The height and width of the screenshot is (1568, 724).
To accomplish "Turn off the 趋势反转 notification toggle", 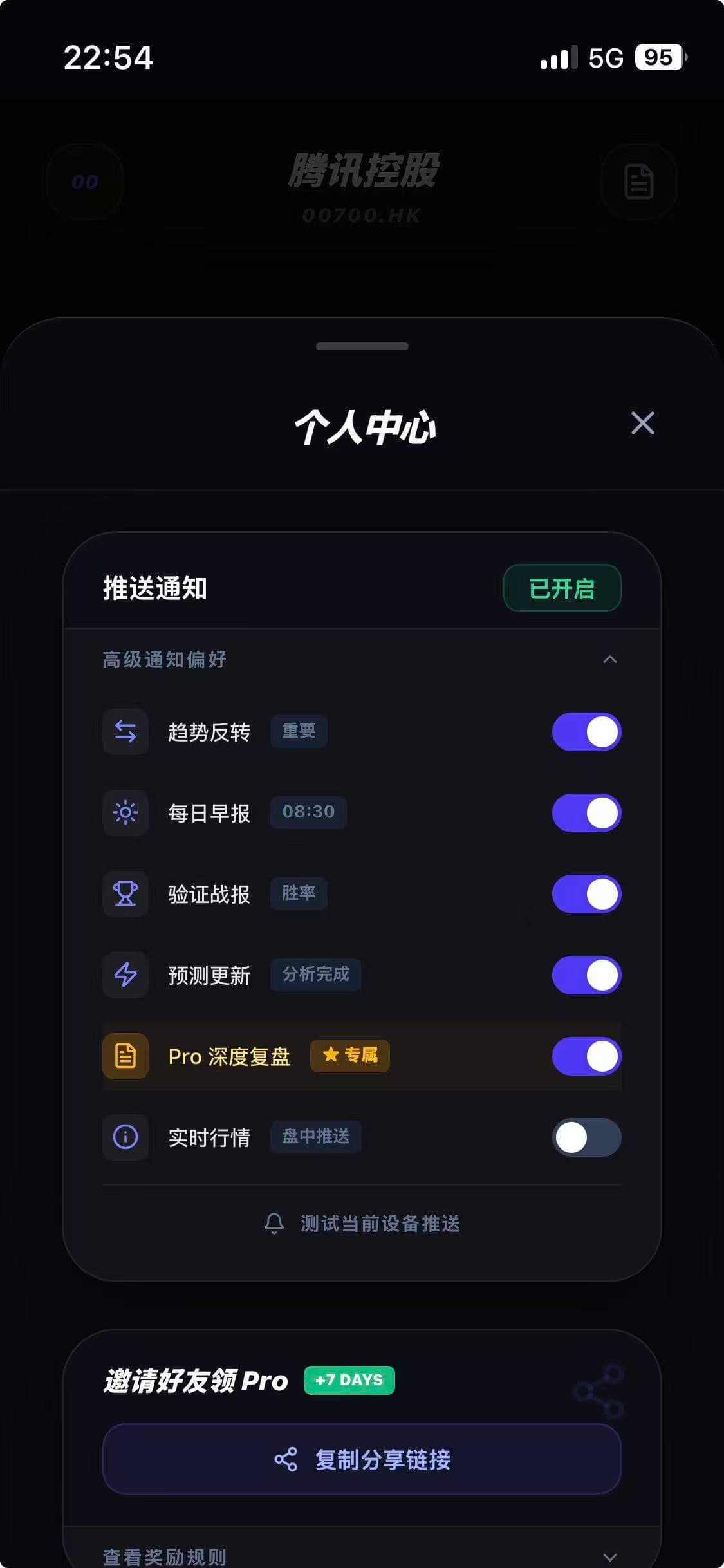I will 586,732.
